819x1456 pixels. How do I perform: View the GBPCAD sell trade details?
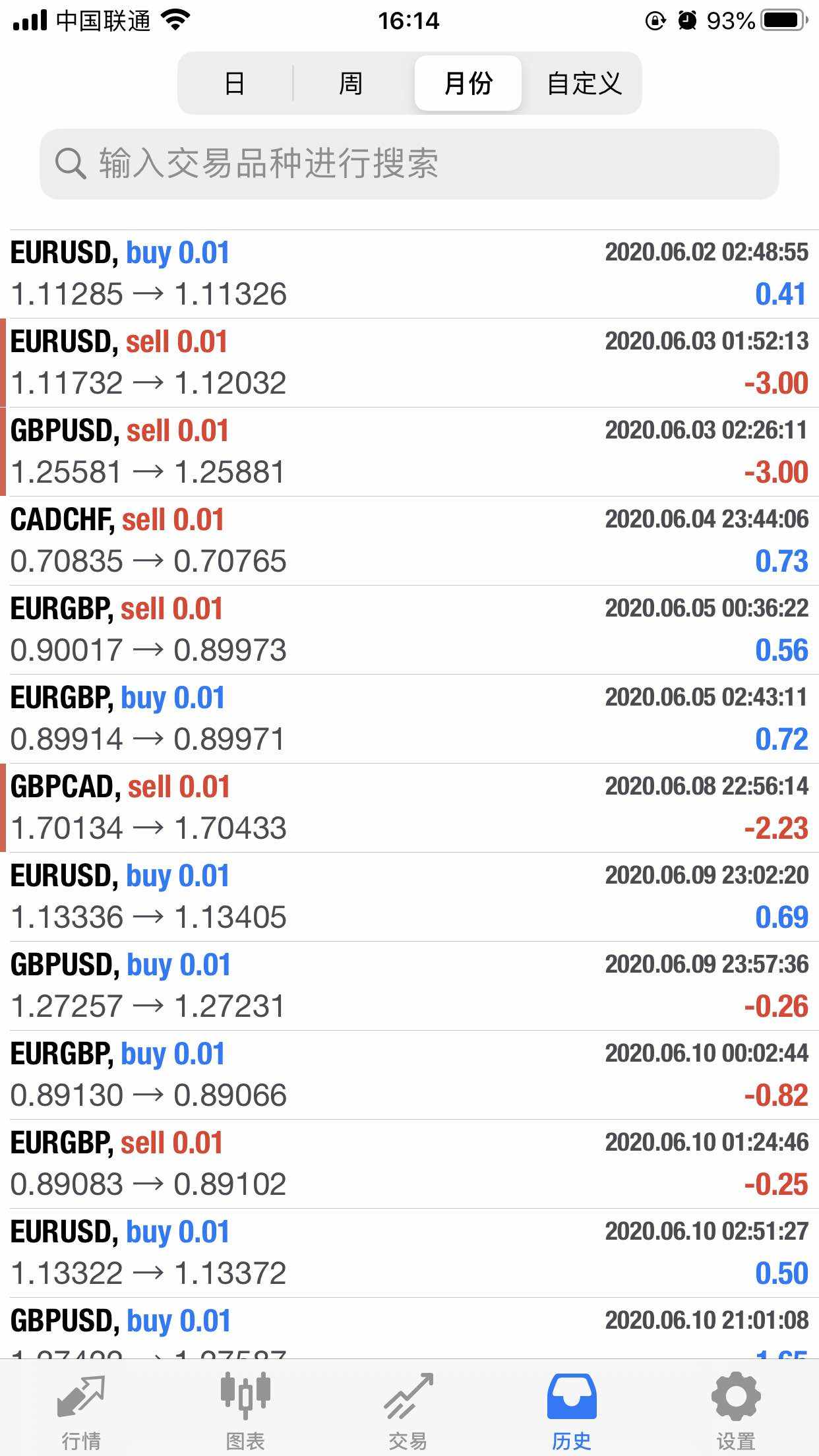point(409,808)
